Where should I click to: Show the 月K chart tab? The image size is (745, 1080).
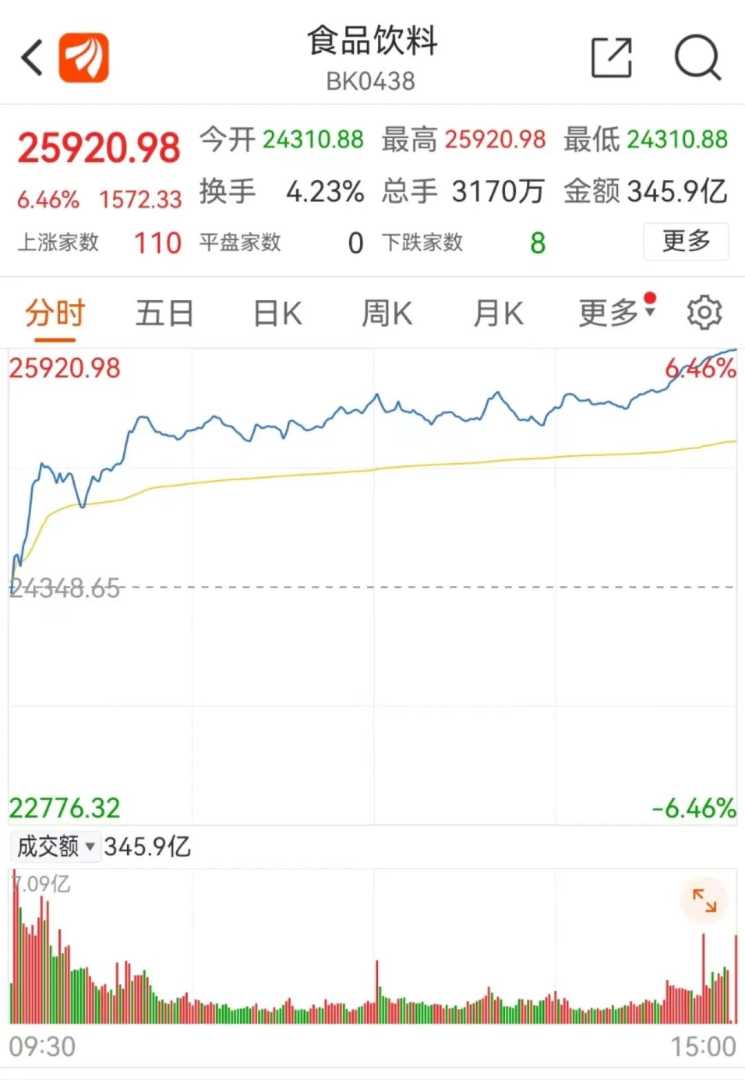[x=498, y=313]
